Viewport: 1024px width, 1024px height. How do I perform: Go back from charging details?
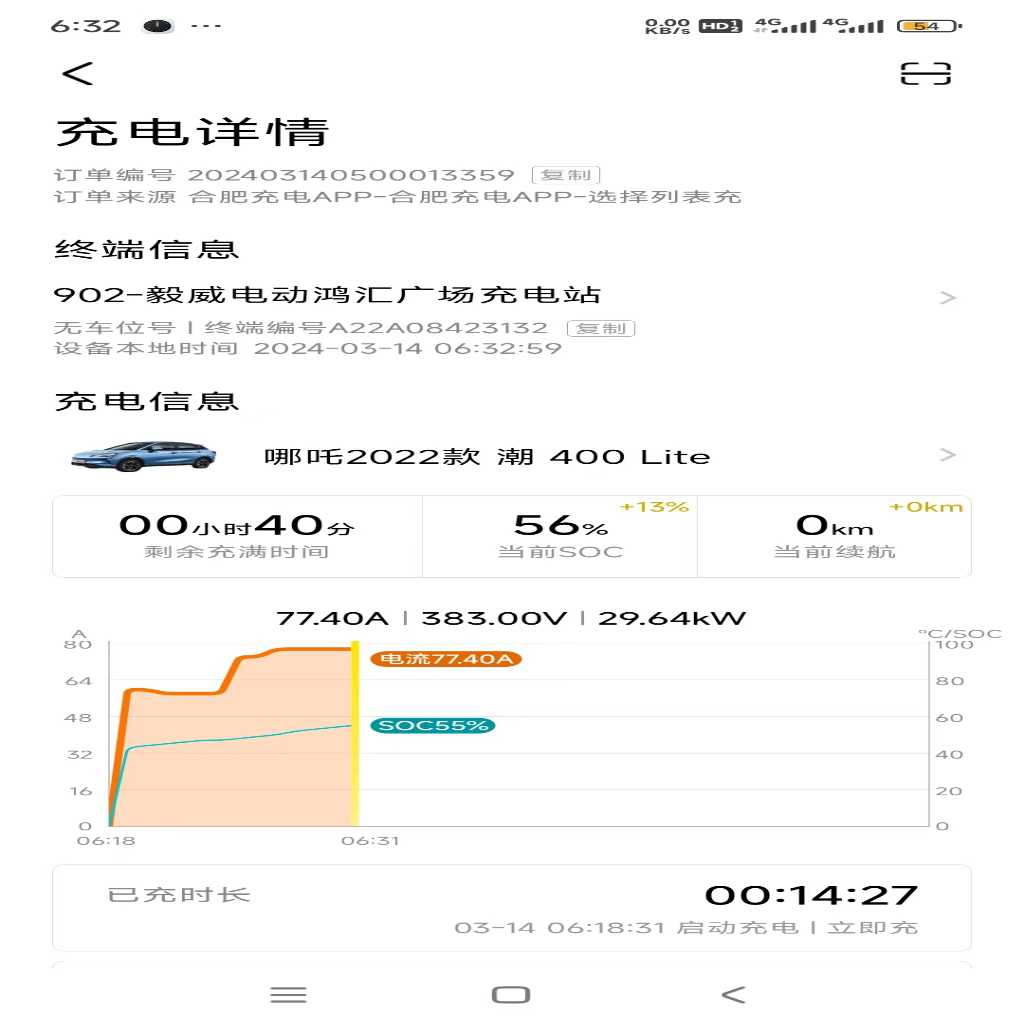(77, 73)
